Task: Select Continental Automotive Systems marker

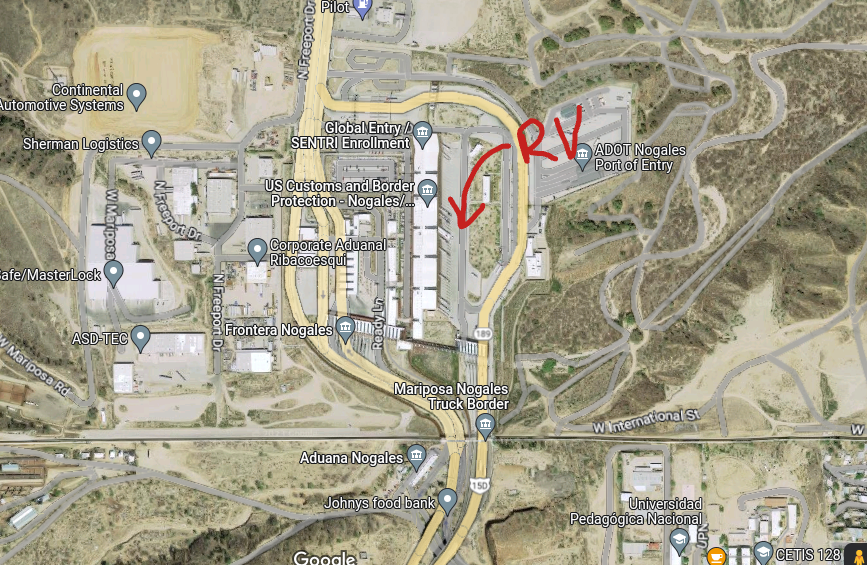Action: (x=138, y=95)
